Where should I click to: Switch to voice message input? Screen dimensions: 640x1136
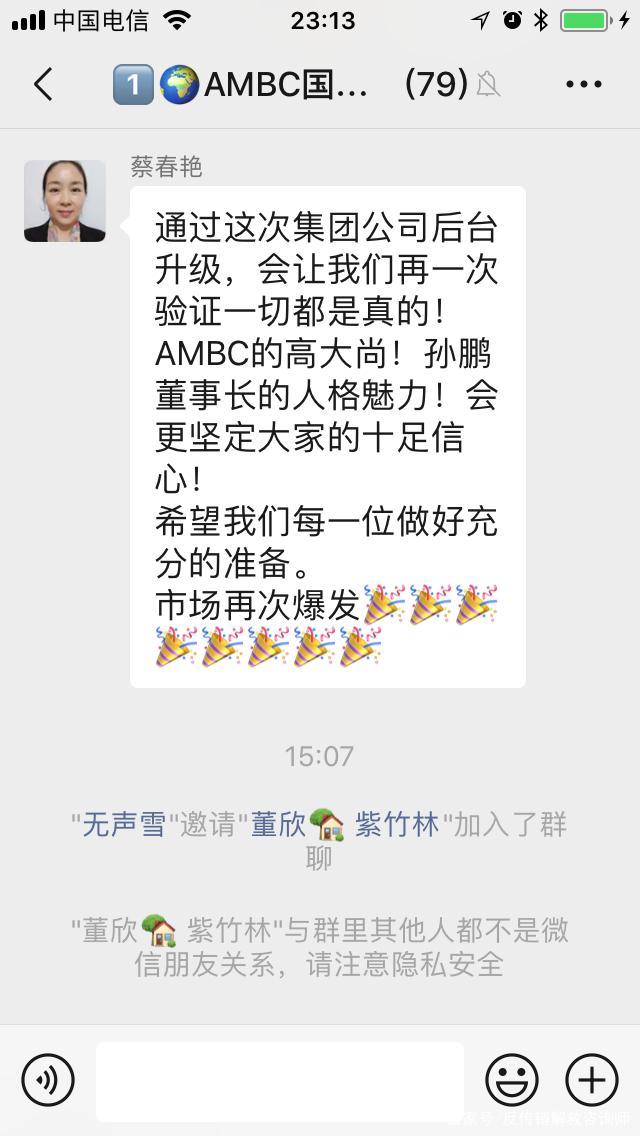[x=48, y=1080]
